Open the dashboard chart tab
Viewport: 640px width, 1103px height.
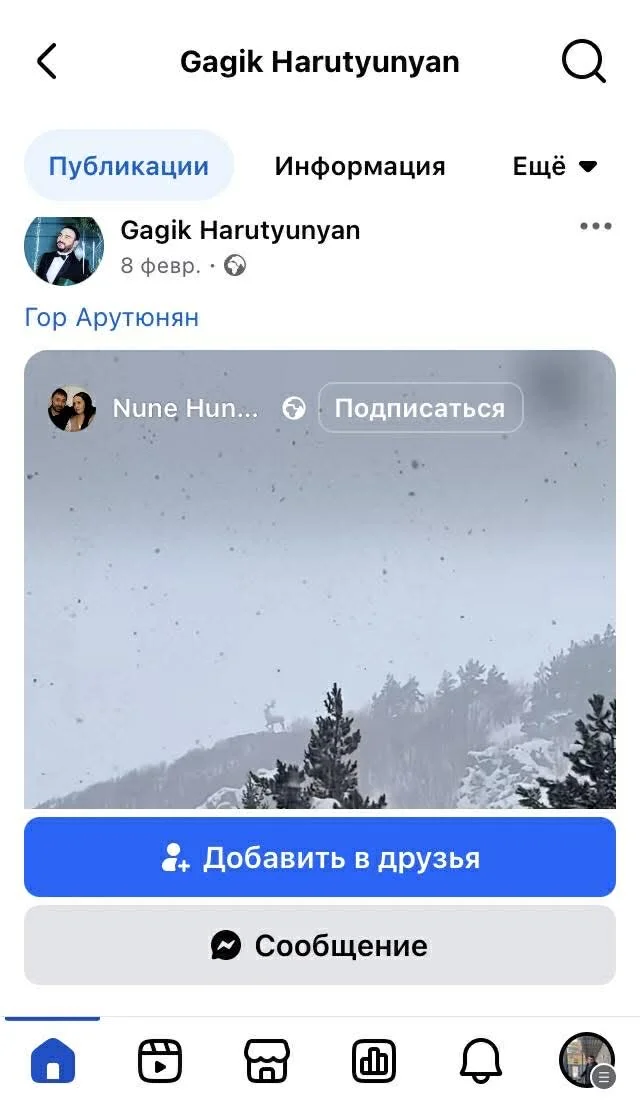point(374,1061)
